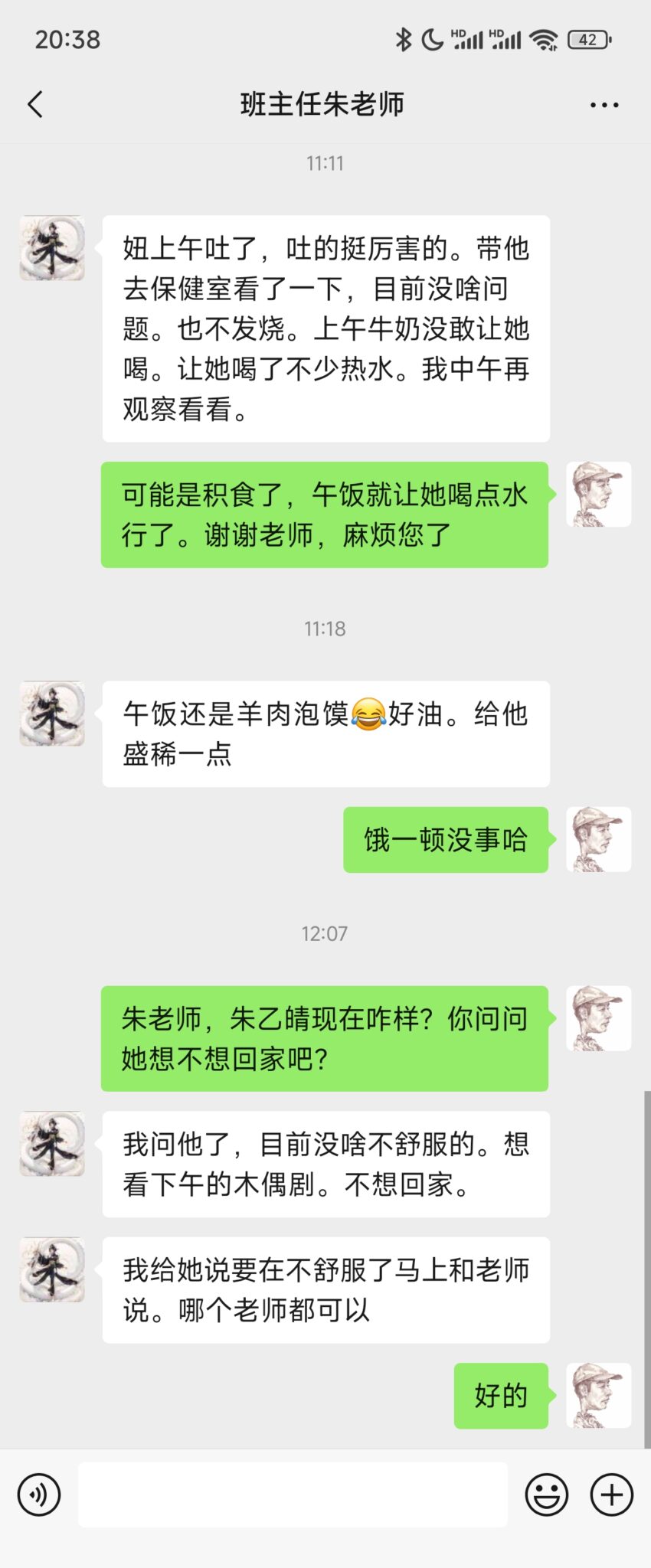The height and width of the screenshot is (1568, 651).
Task: Open my avatar next to 好的 message
Action: (x=598, y=1395)
